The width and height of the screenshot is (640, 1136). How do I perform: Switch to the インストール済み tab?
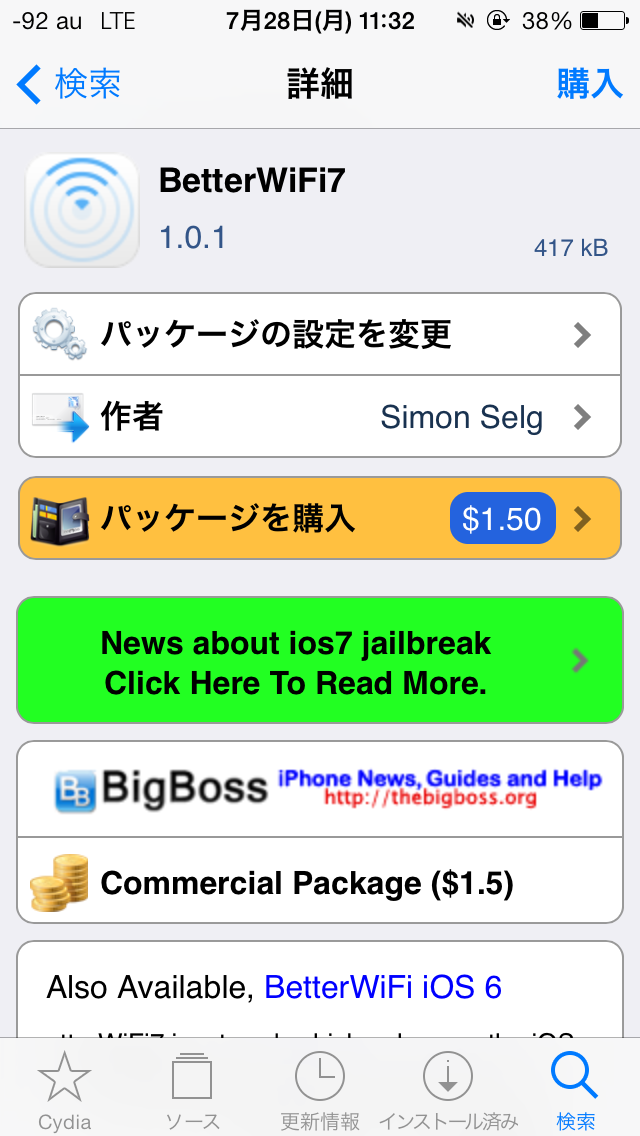448,1088
